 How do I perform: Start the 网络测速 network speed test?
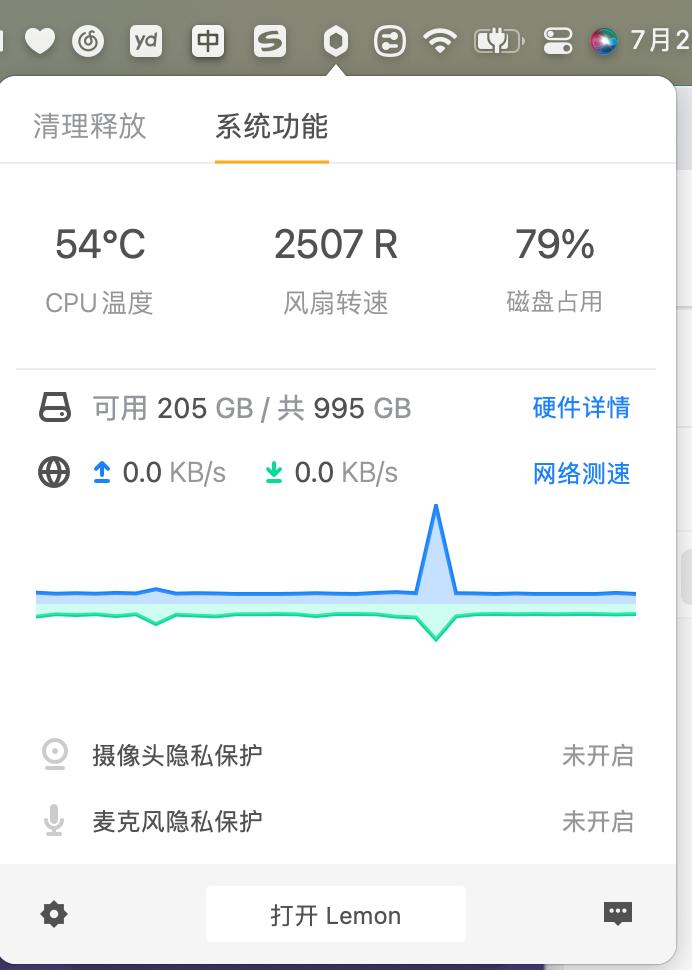(x=581, y=473)
